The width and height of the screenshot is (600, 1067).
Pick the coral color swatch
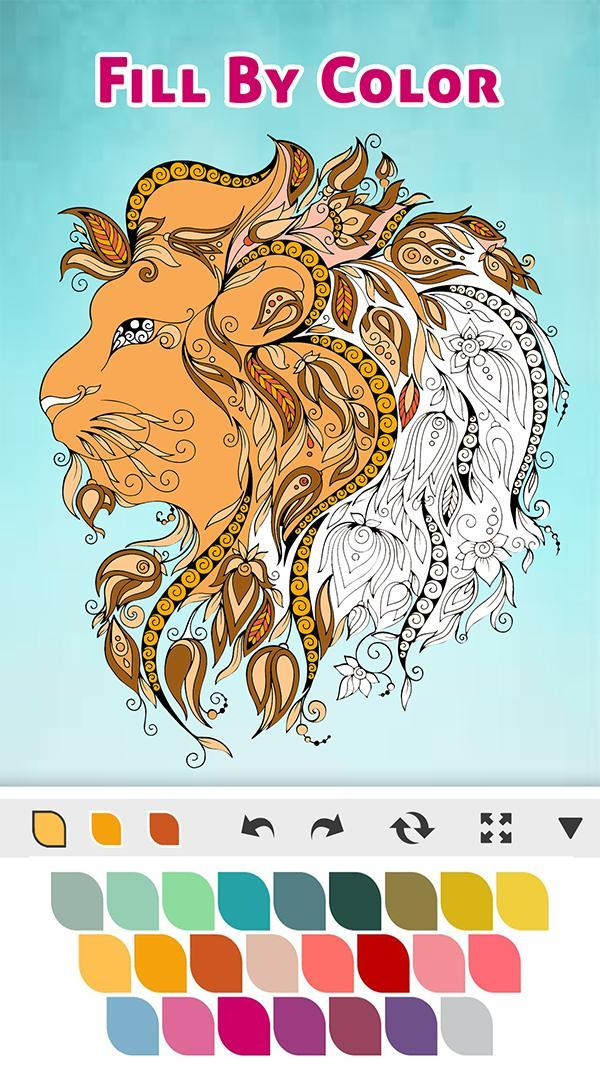327,963
